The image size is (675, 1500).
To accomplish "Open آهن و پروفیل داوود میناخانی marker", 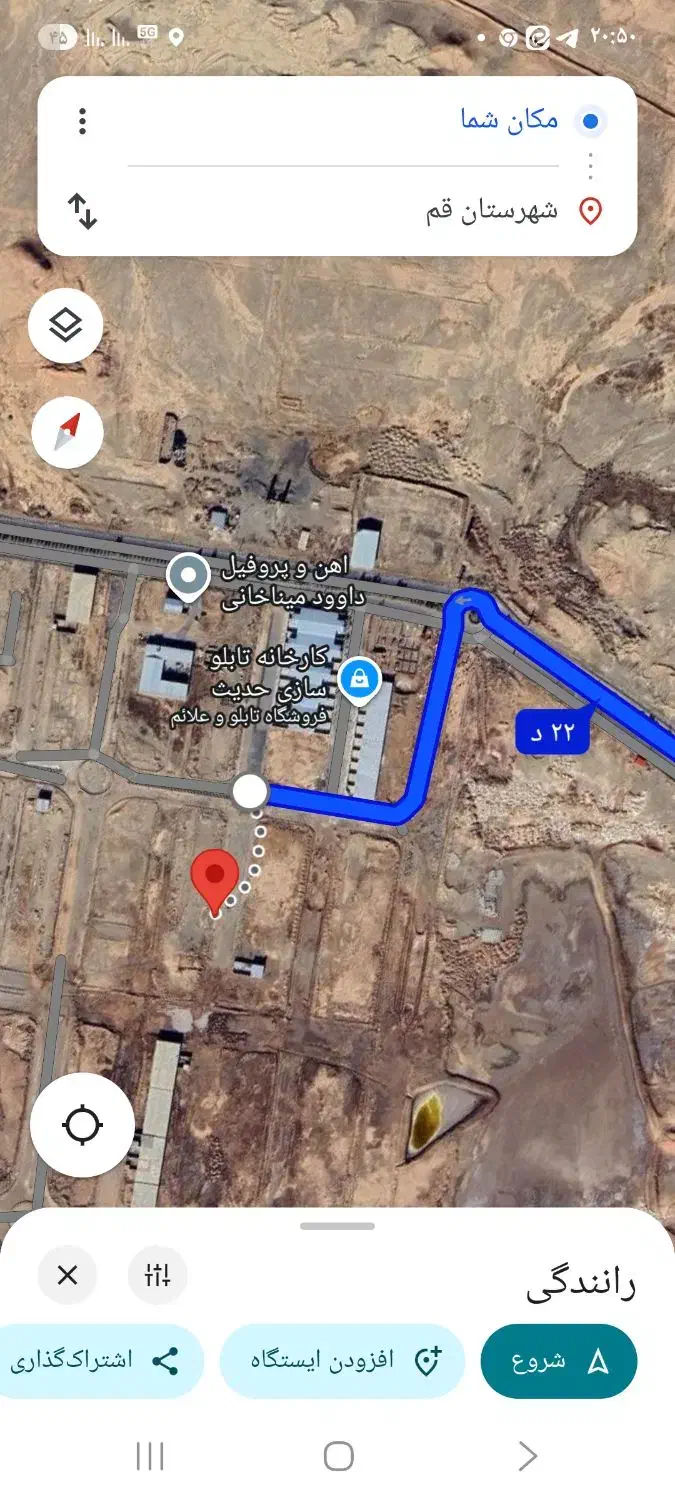I will pos(186,576).
